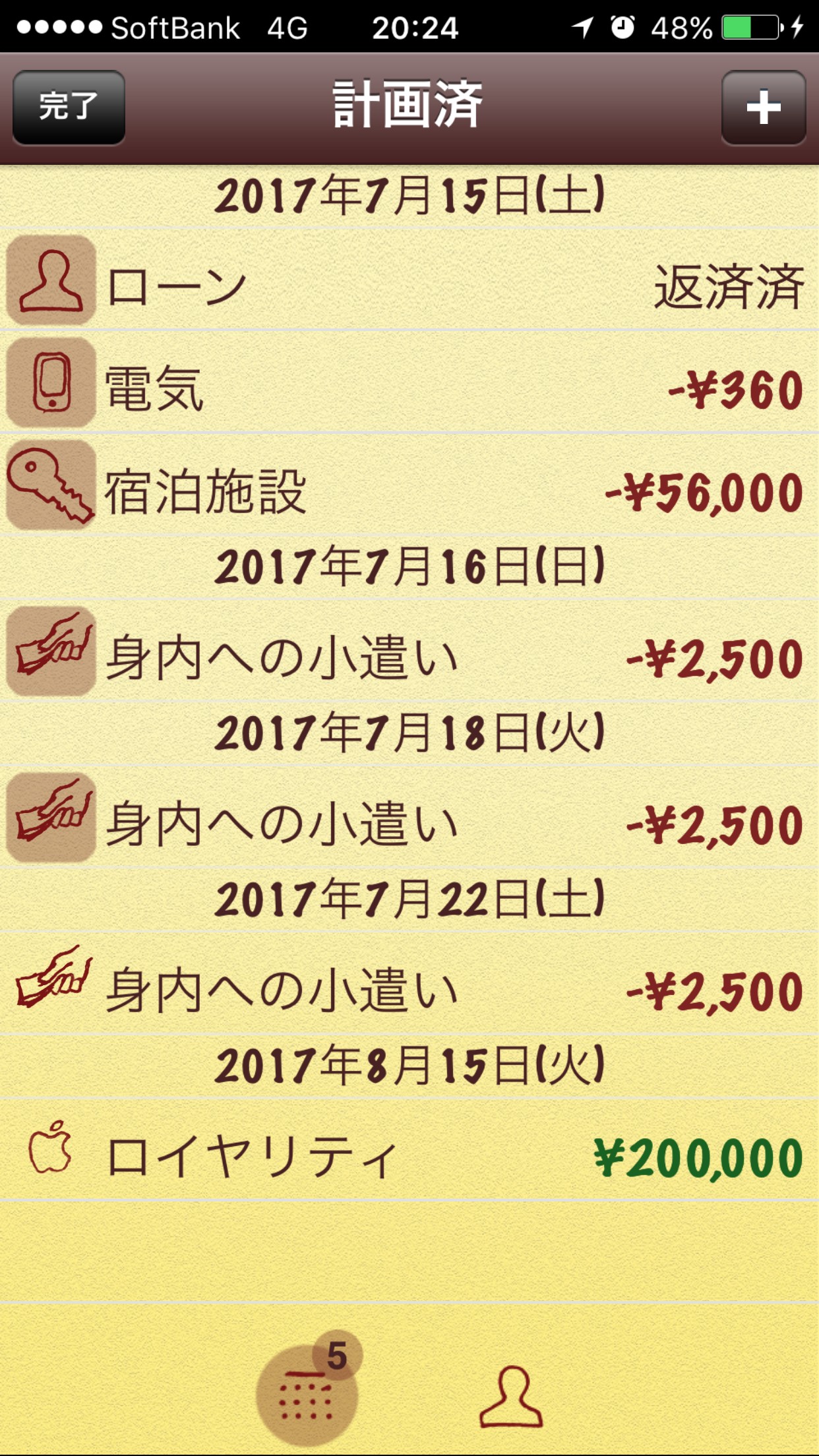
Task: Switch to the person tab
Action: (x=511, y=1397)
